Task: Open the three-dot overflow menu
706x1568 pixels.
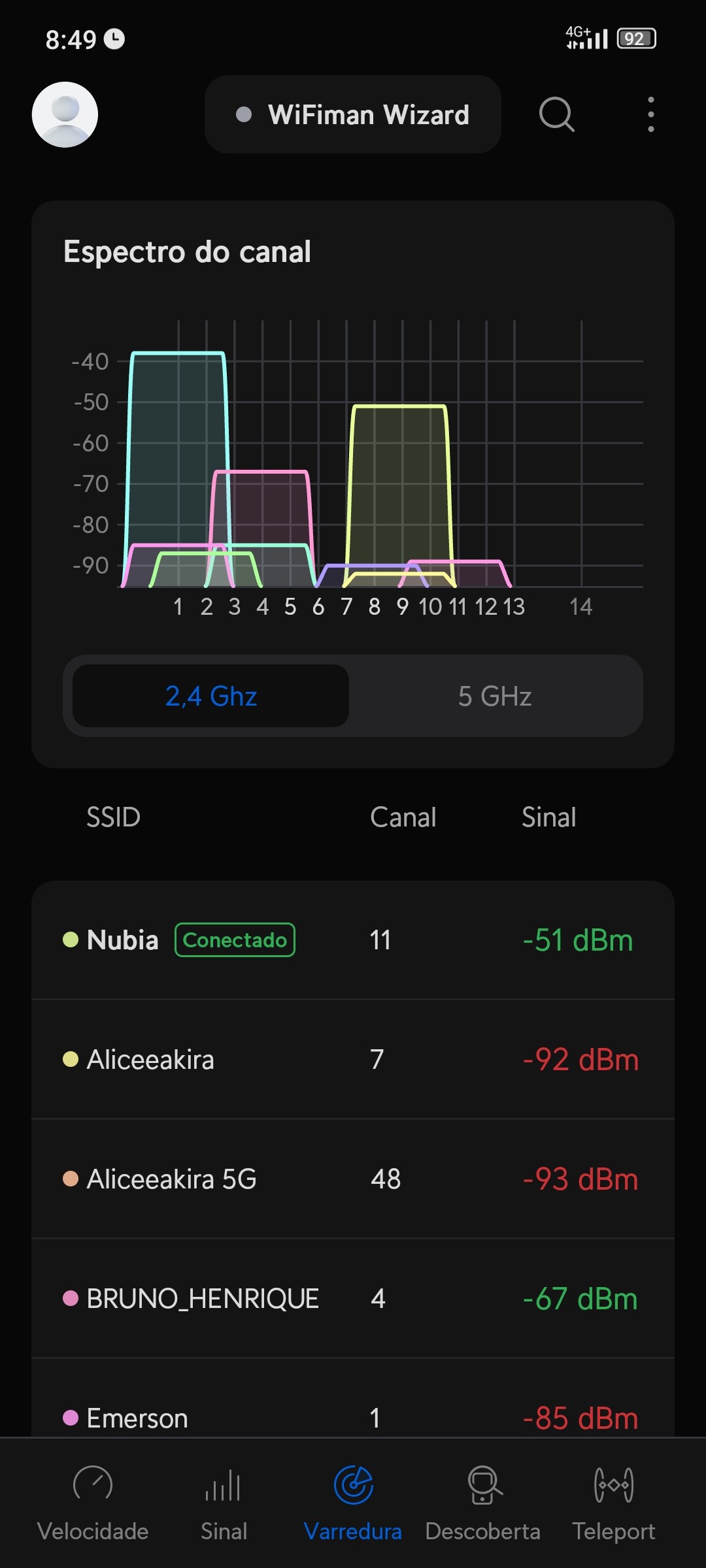Action: [x=650, y=114]
